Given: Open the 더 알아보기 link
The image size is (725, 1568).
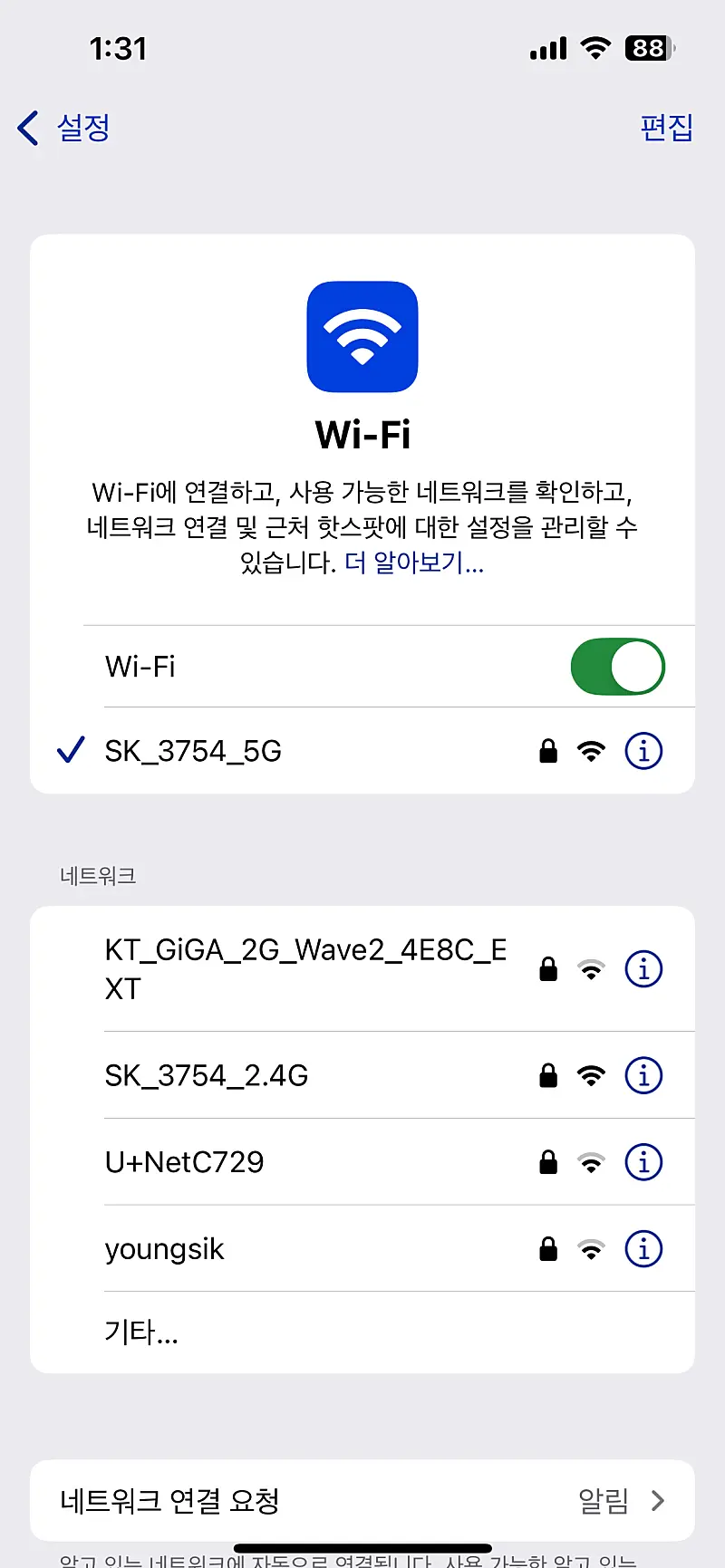Looking at the screenshot, I should pos(414,563).
